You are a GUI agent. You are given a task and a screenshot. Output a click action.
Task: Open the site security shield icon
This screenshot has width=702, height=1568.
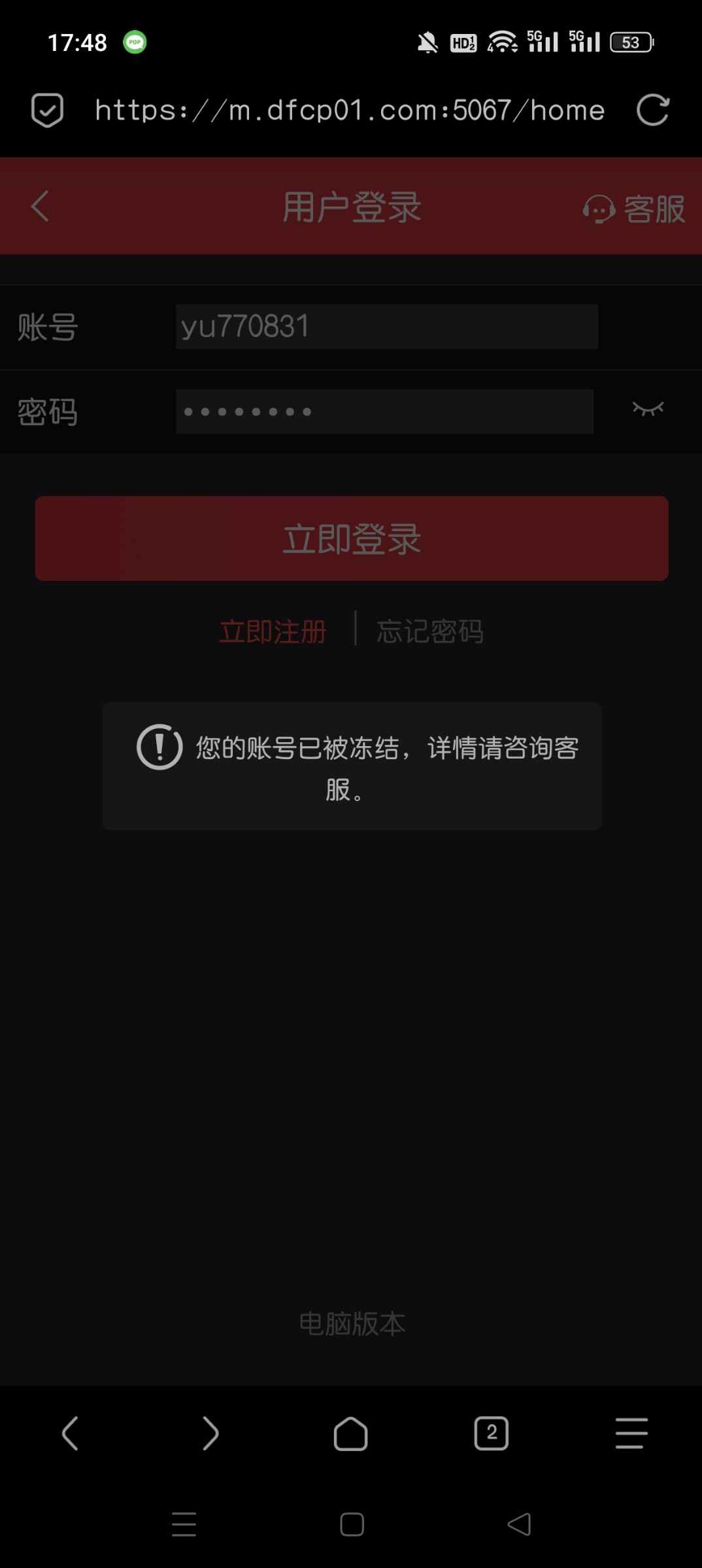point(47,110)
